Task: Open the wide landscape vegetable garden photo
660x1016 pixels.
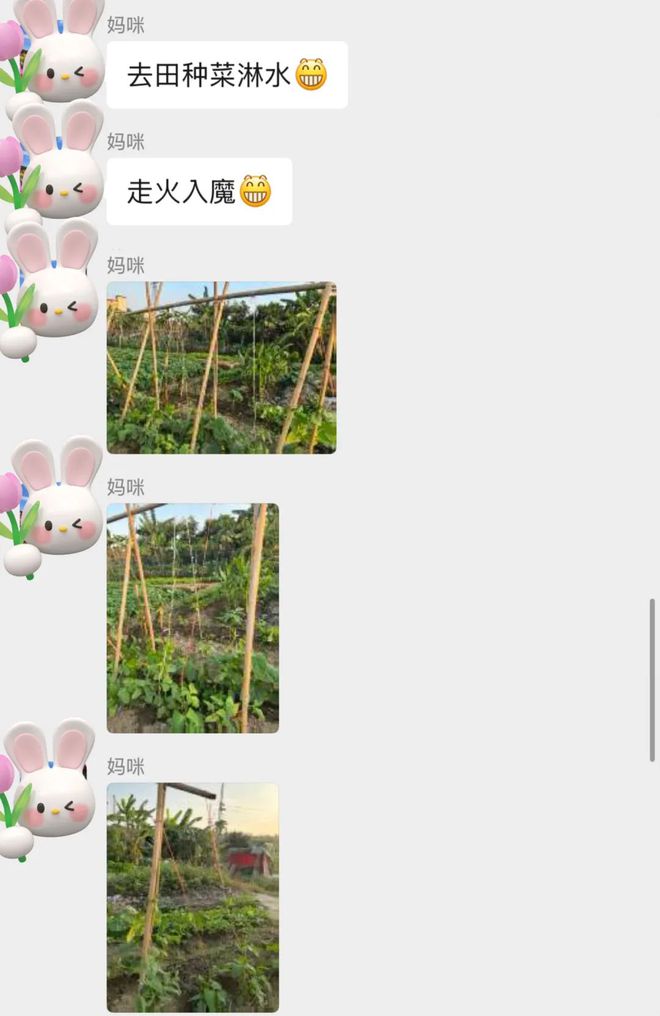Action: [x=221, y=367]
